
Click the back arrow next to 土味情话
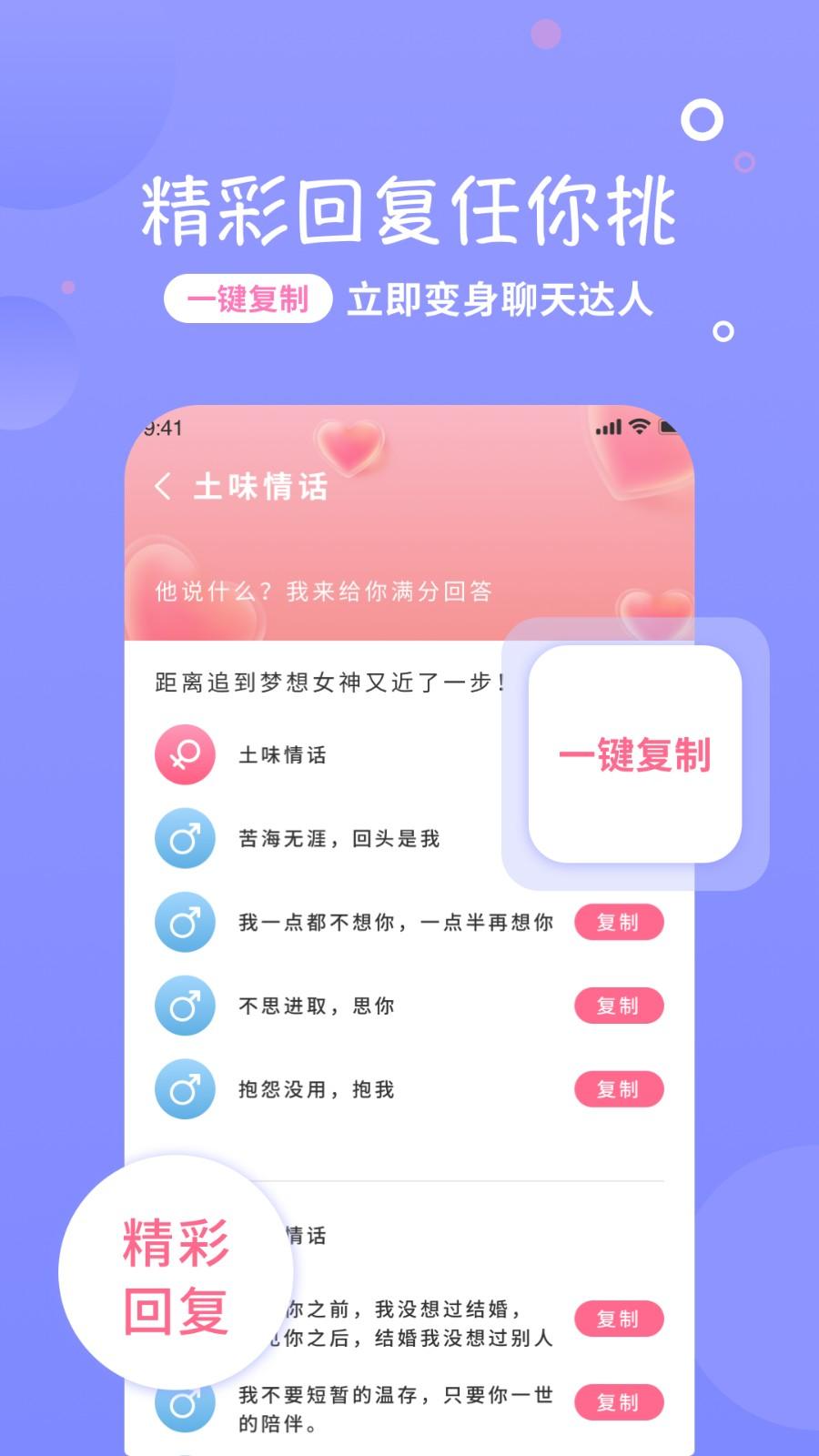164,487
